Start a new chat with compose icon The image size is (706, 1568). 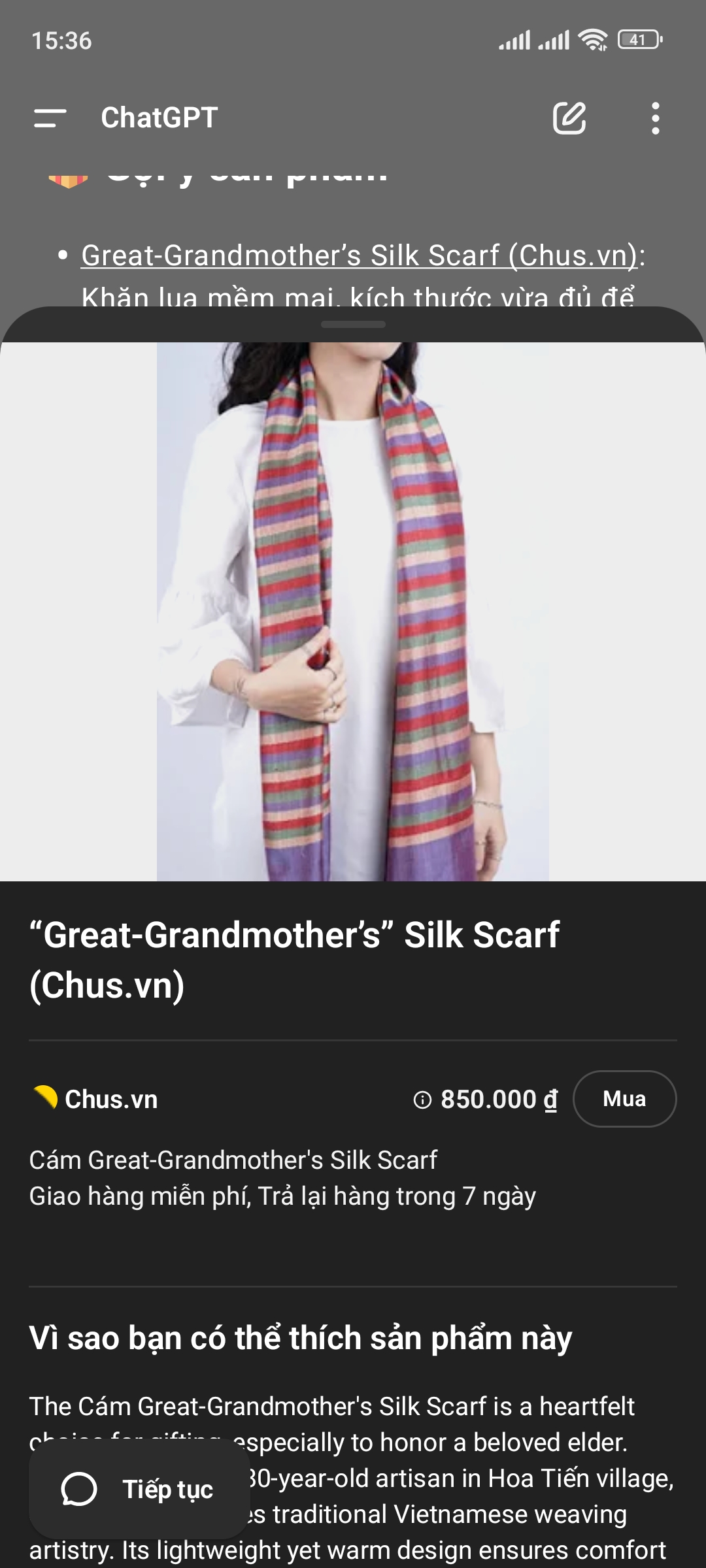(x=569, y=118)
